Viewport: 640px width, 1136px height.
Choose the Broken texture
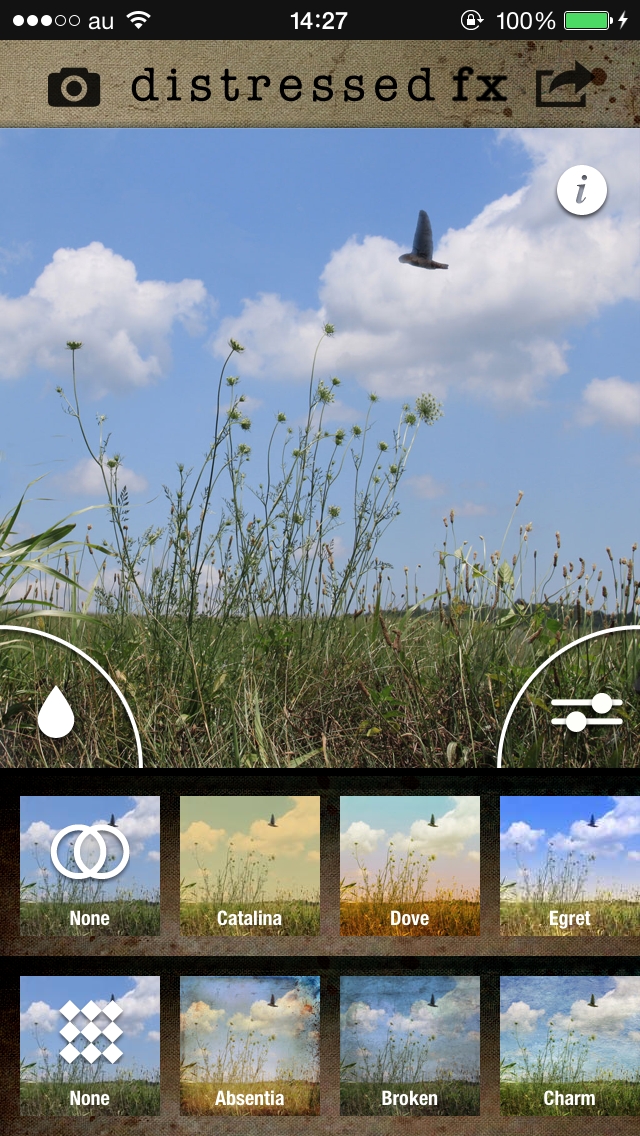click(x=410, y=1045)
